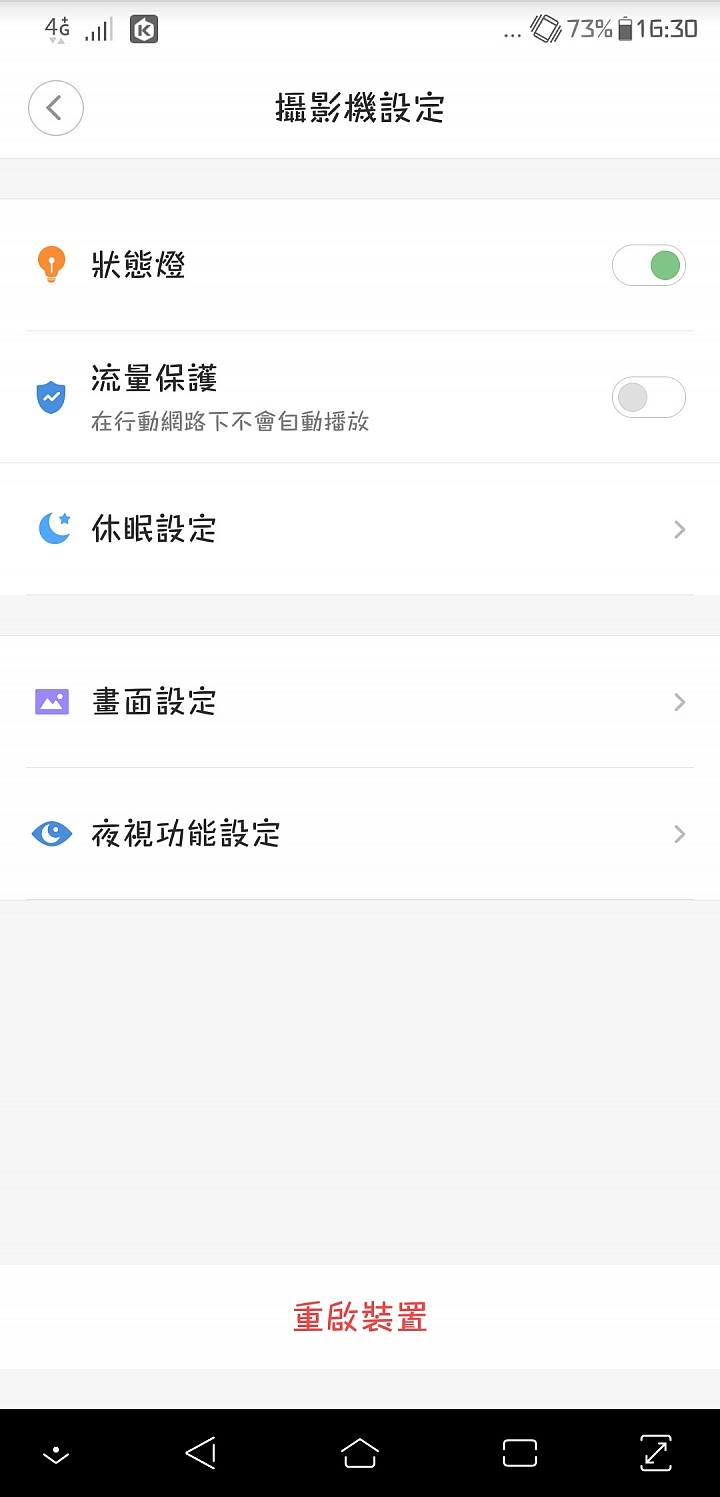This screenshot has height=1497, width=720.
Task: Go back from 攝影機設定 screen
Action: 56,108
